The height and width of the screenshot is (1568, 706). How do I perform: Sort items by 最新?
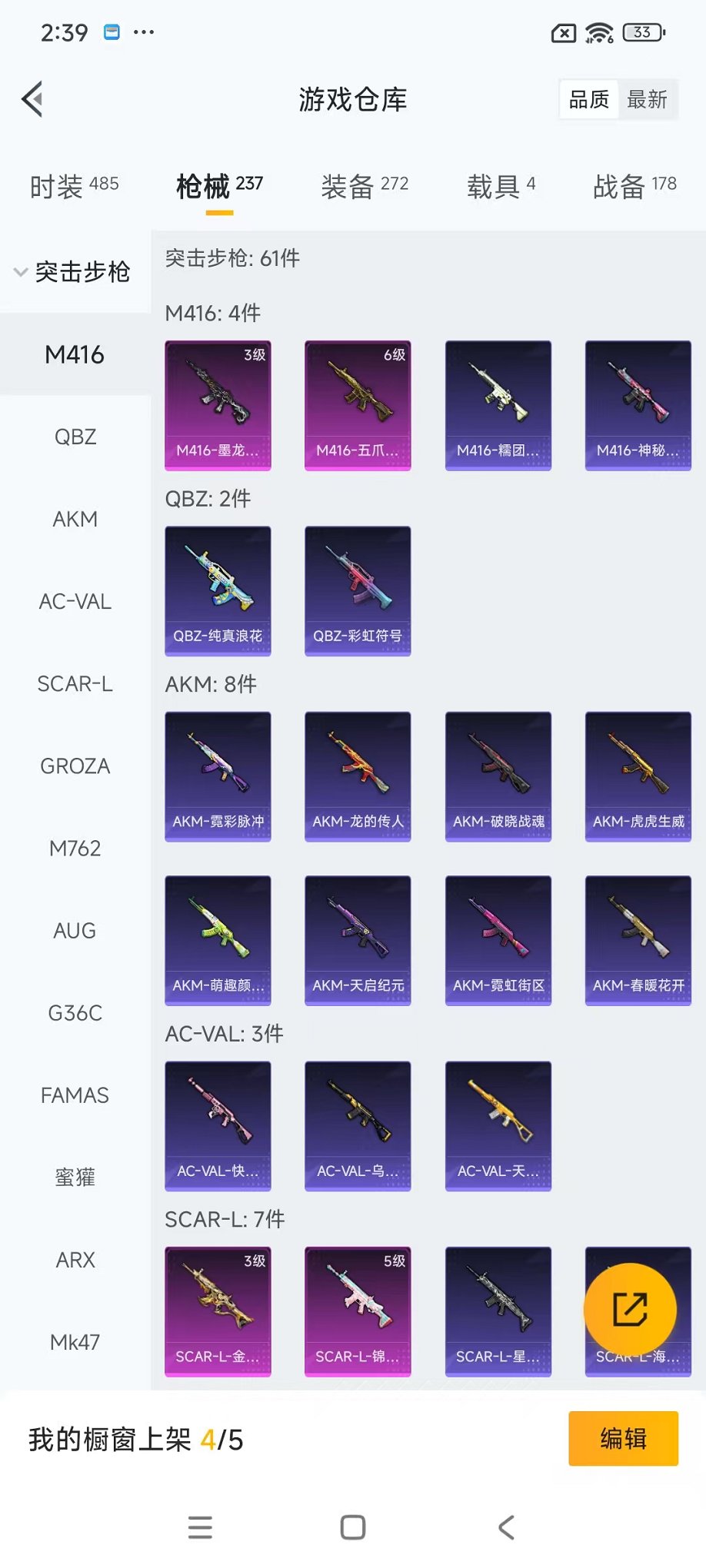[x=647, y=99]
